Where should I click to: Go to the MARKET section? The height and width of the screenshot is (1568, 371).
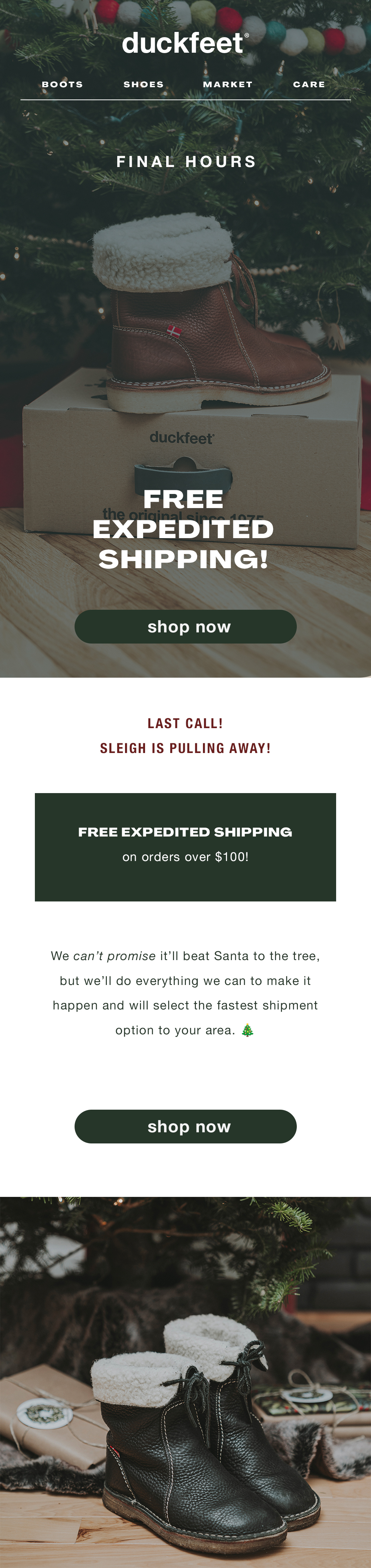pyautogui.click(x=227, y=85)
